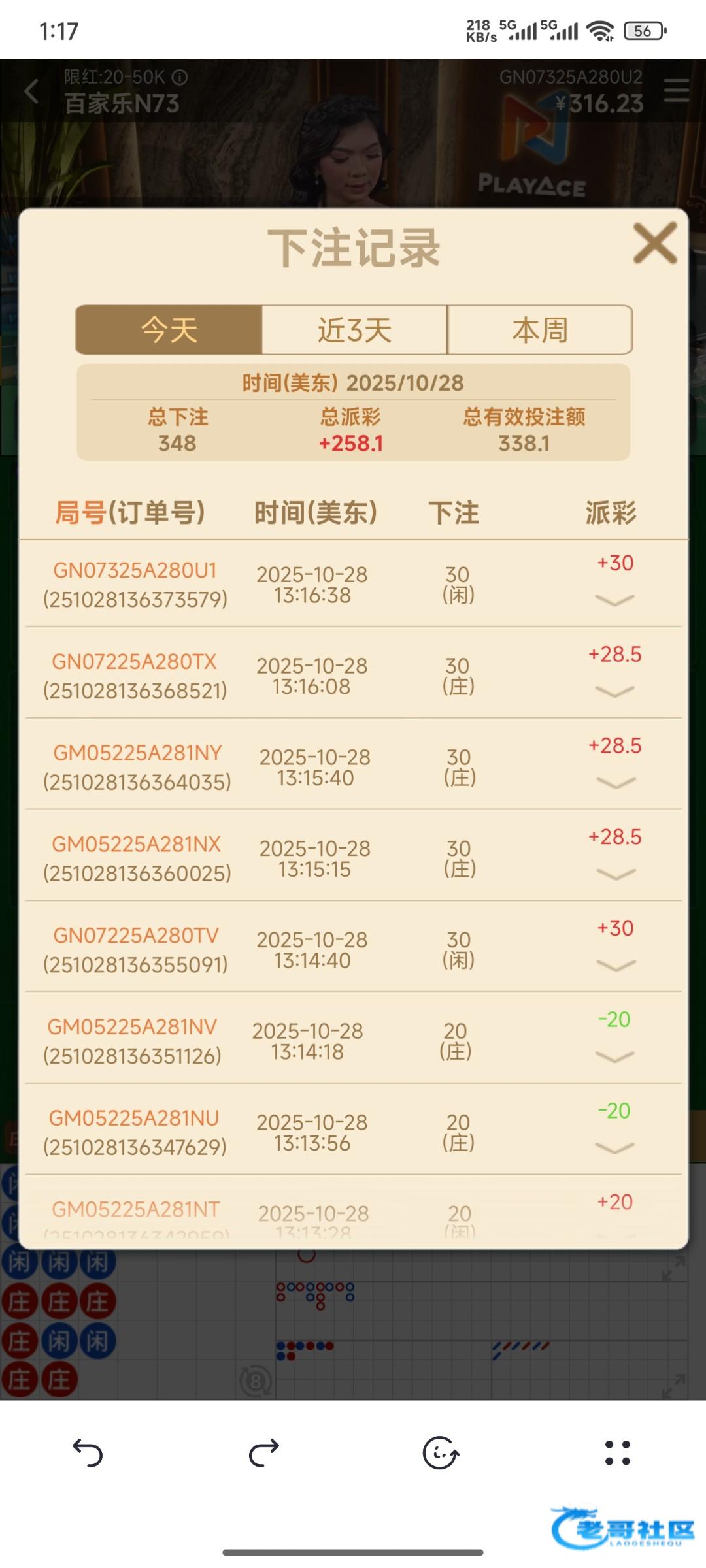Tap the undo arrow in the bottom toolbar
706x1568 pixels.
tap(88, 1453)
